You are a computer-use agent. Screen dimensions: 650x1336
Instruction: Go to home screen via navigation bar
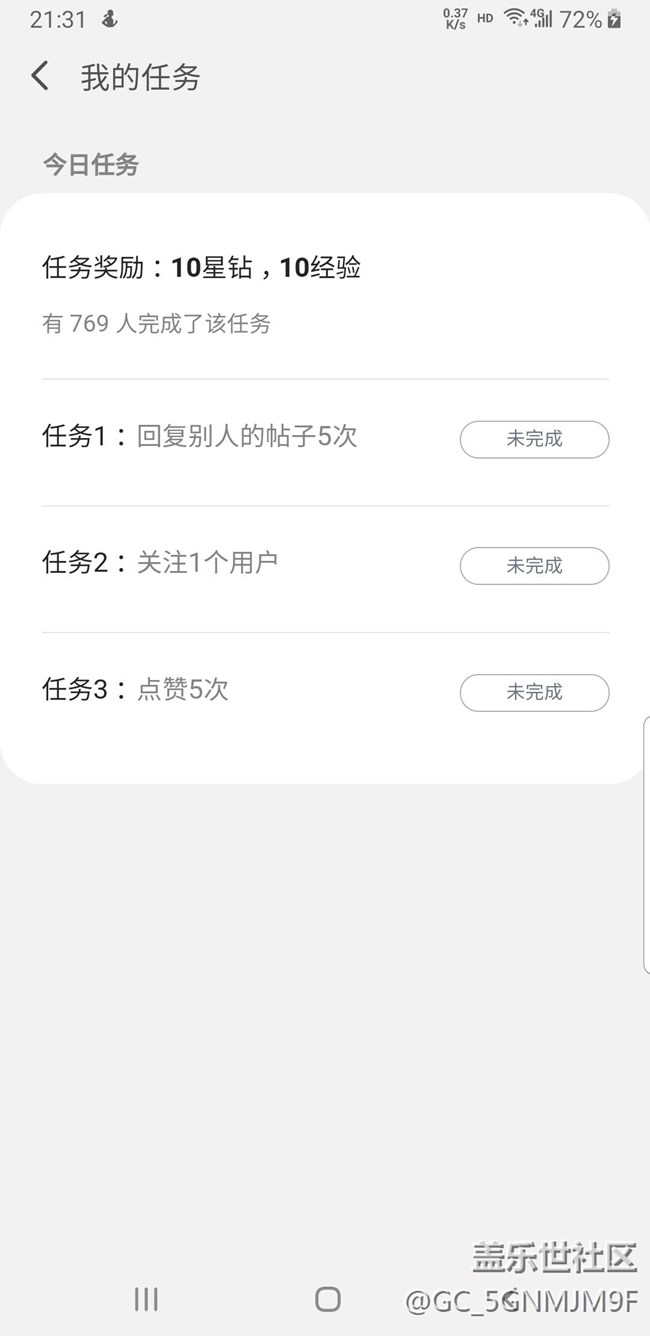coord(328,1299)
